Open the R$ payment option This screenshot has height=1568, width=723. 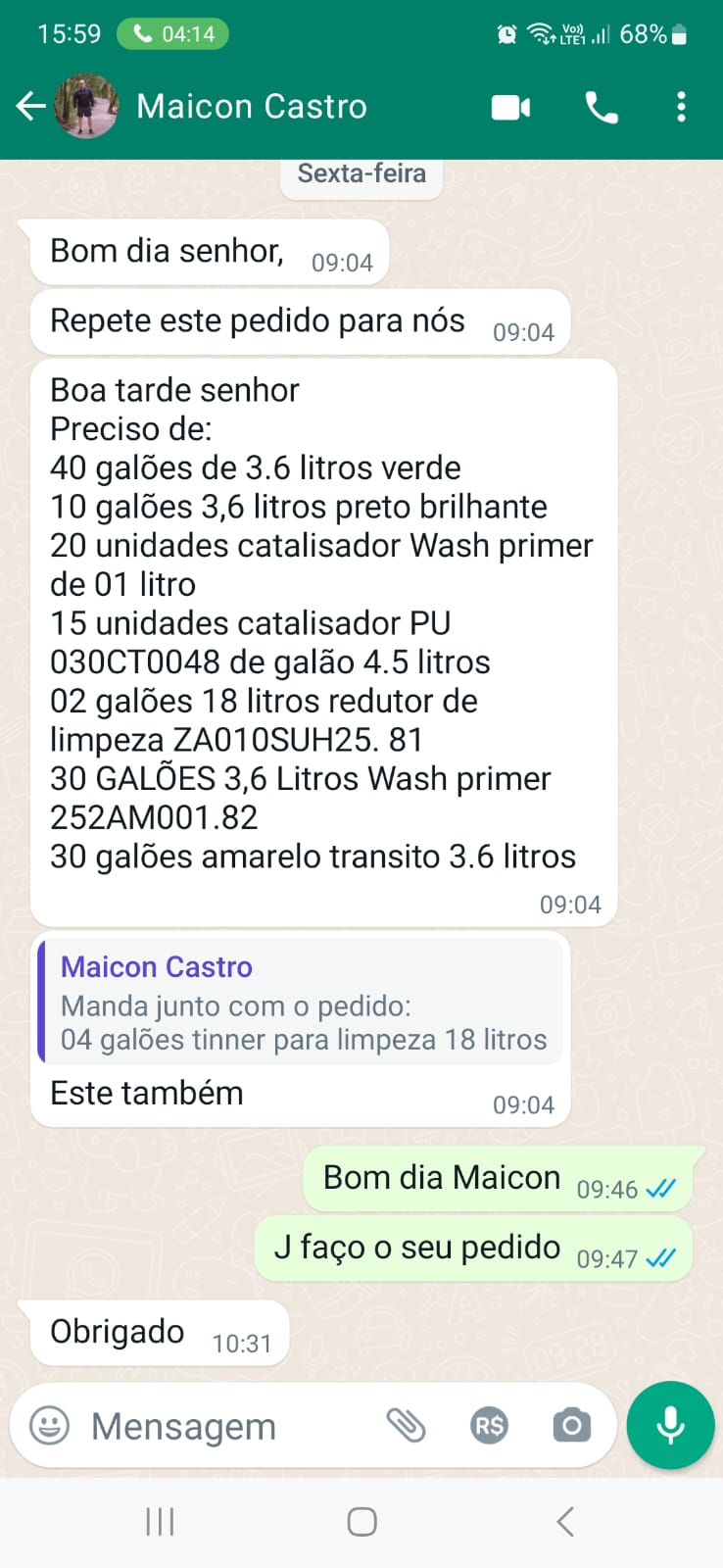click(489, 1425)
